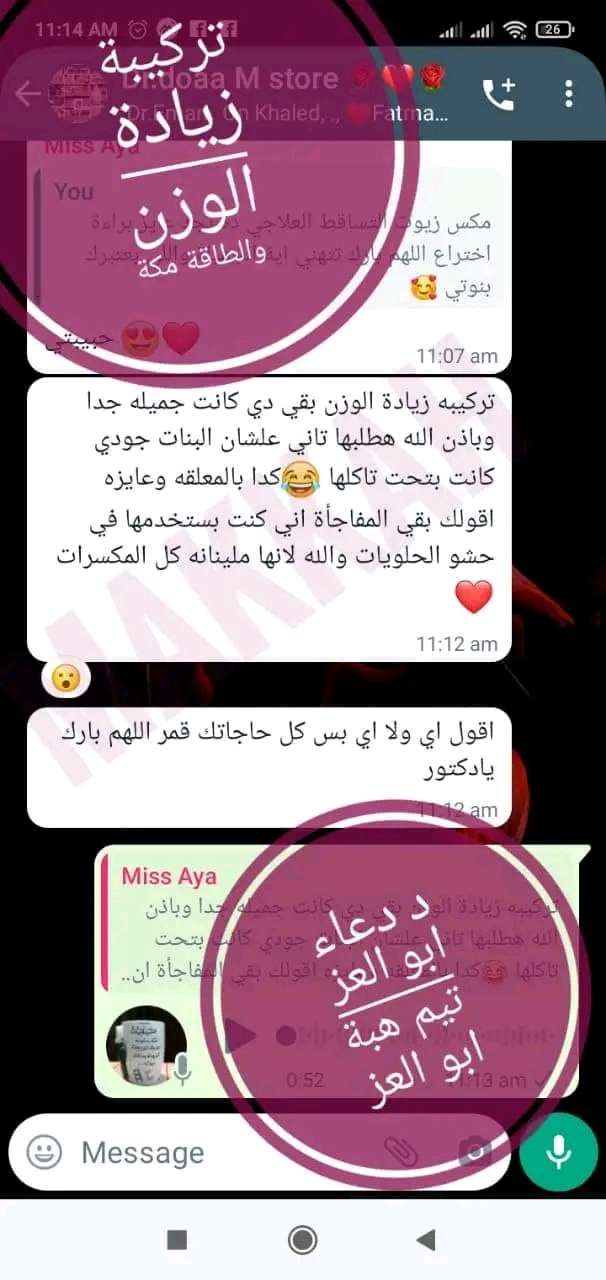The image size is (606, 1280).
Task: Record a voice message with the mic
Action: (x=558, y=1153)
